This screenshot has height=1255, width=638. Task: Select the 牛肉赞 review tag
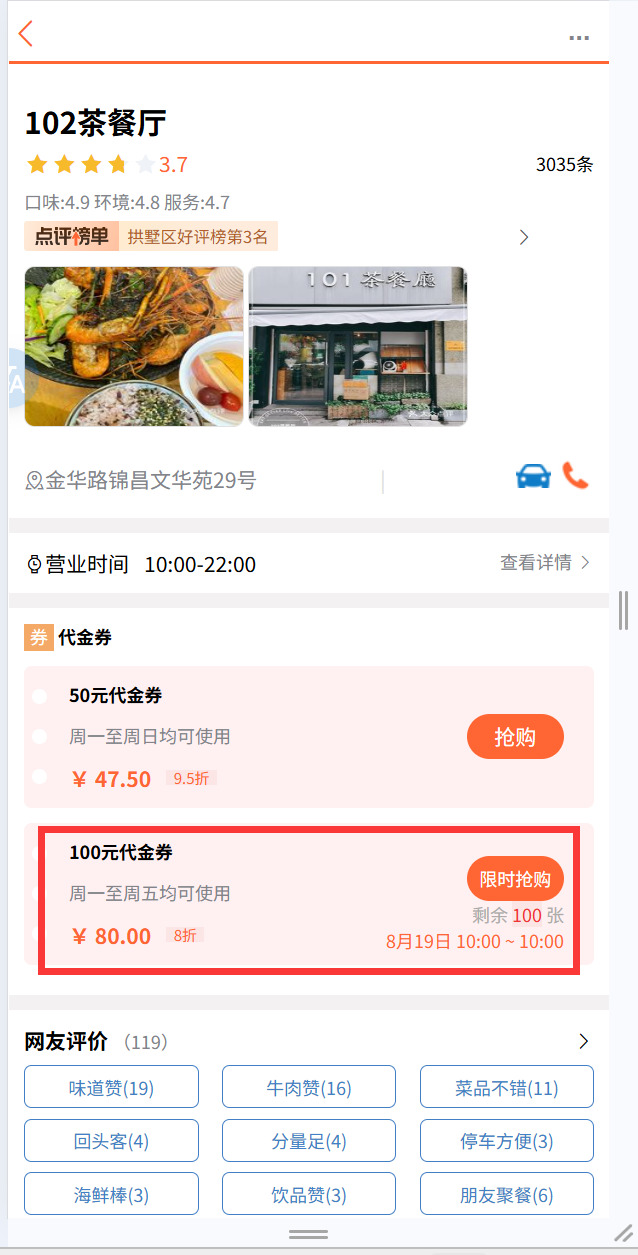309,1087
